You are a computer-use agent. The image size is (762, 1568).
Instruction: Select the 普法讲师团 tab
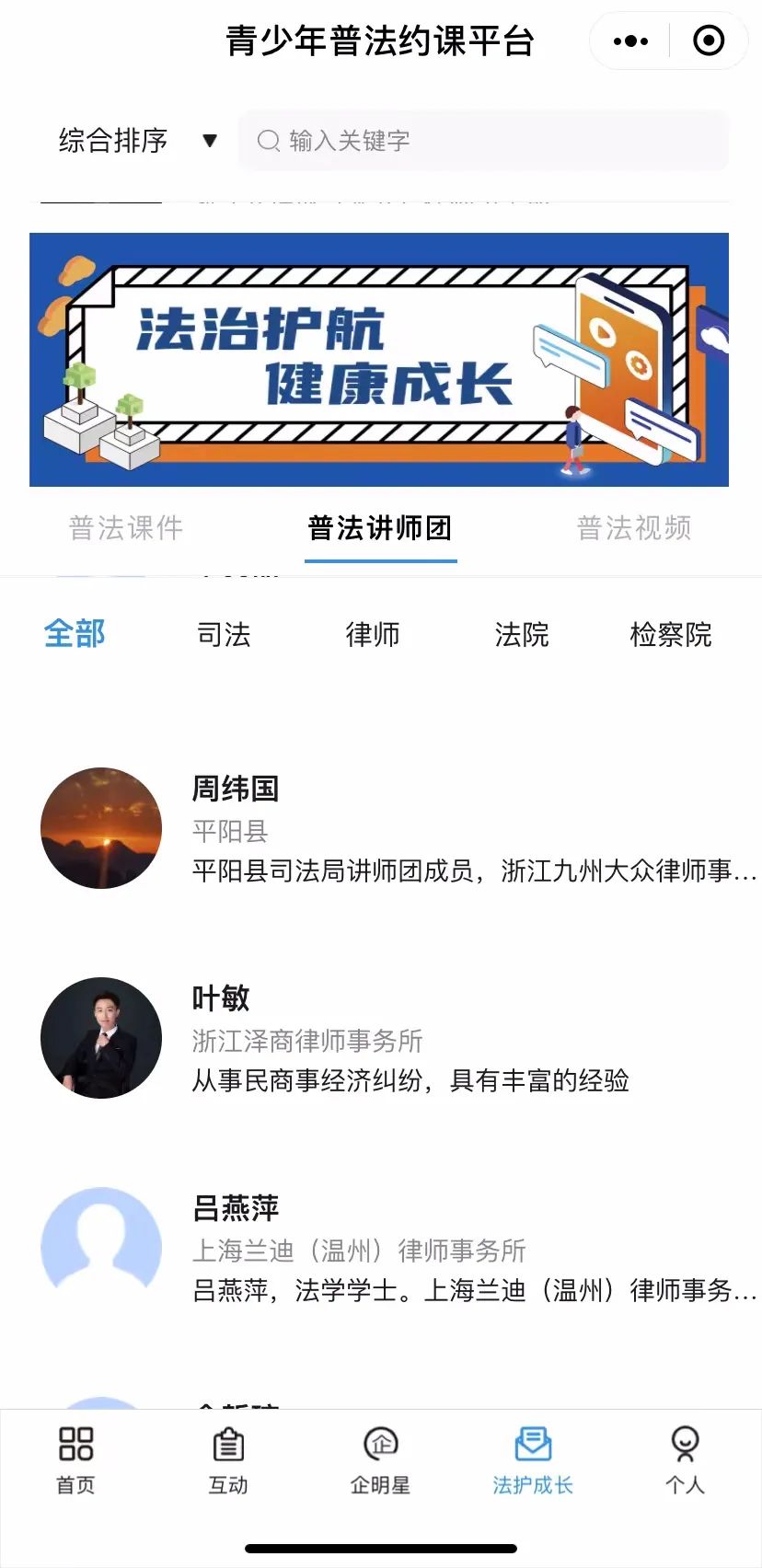tap(380, 528)
